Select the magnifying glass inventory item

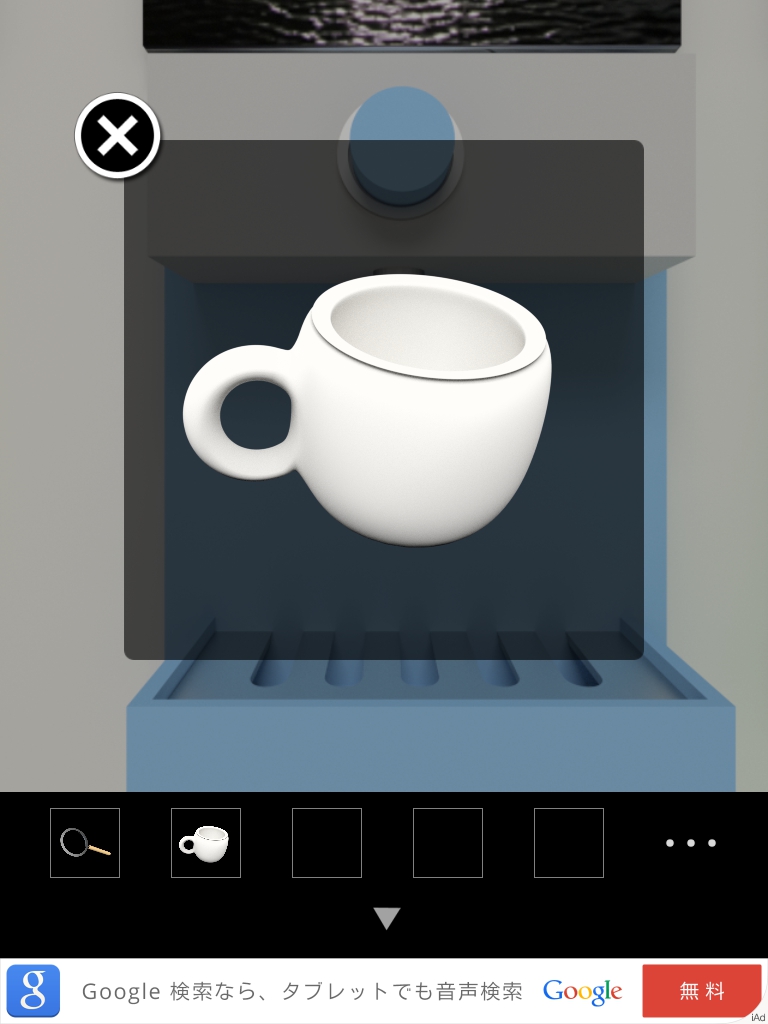85,843
